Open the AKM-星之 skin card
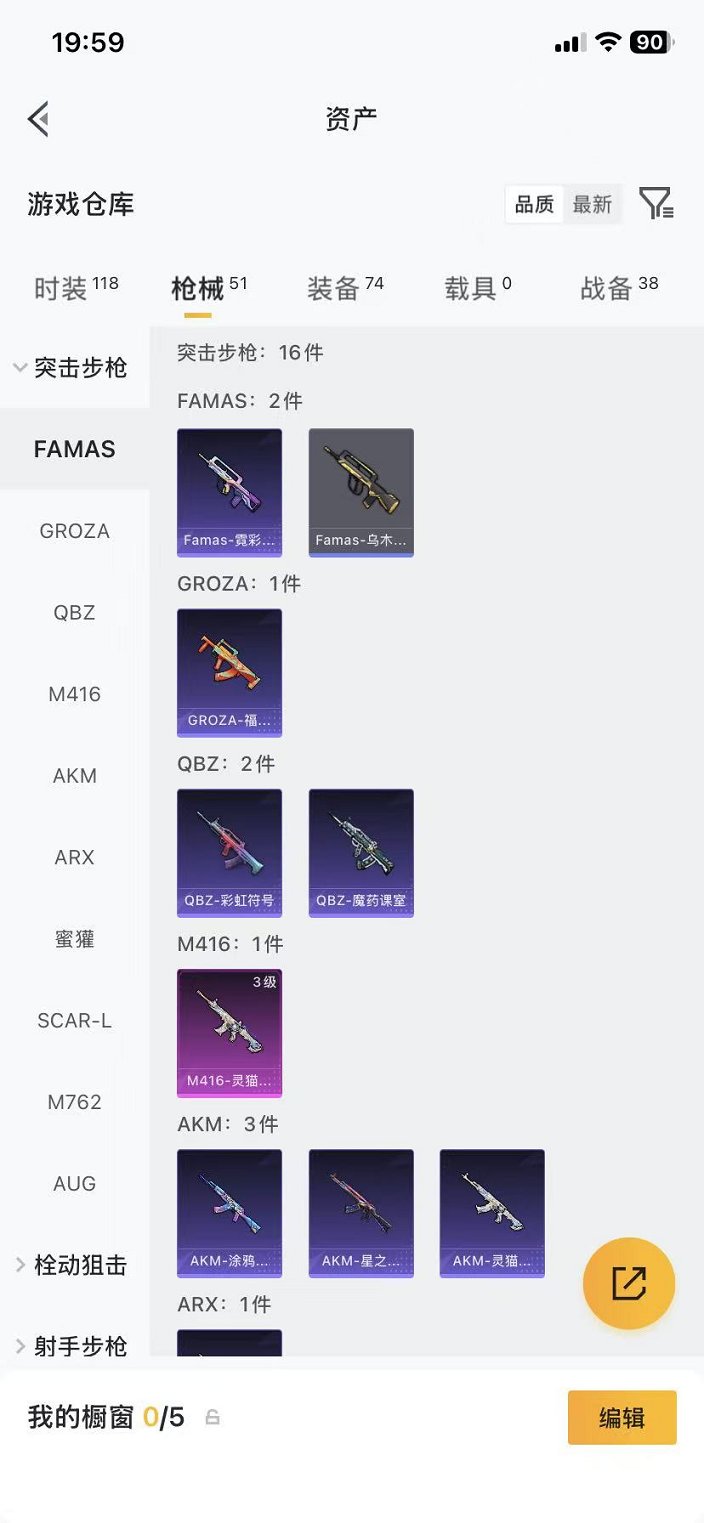The image size is (704, 1523). [361, 1212]
